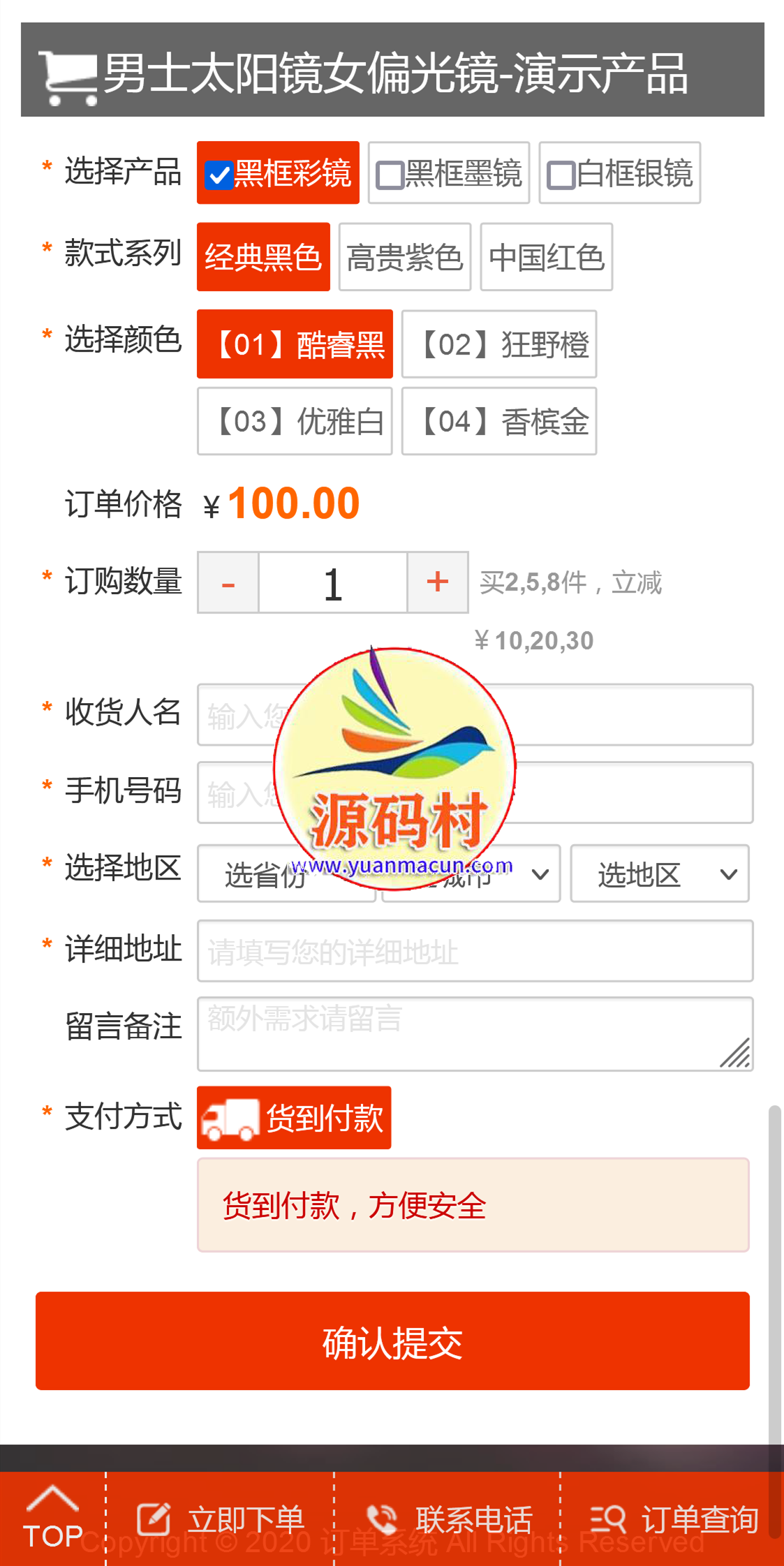Image resolution: width=784 pixels, height=1566 pixels.
Task: Focus the 详细地址 address field
Action: (x=475, y=951)
